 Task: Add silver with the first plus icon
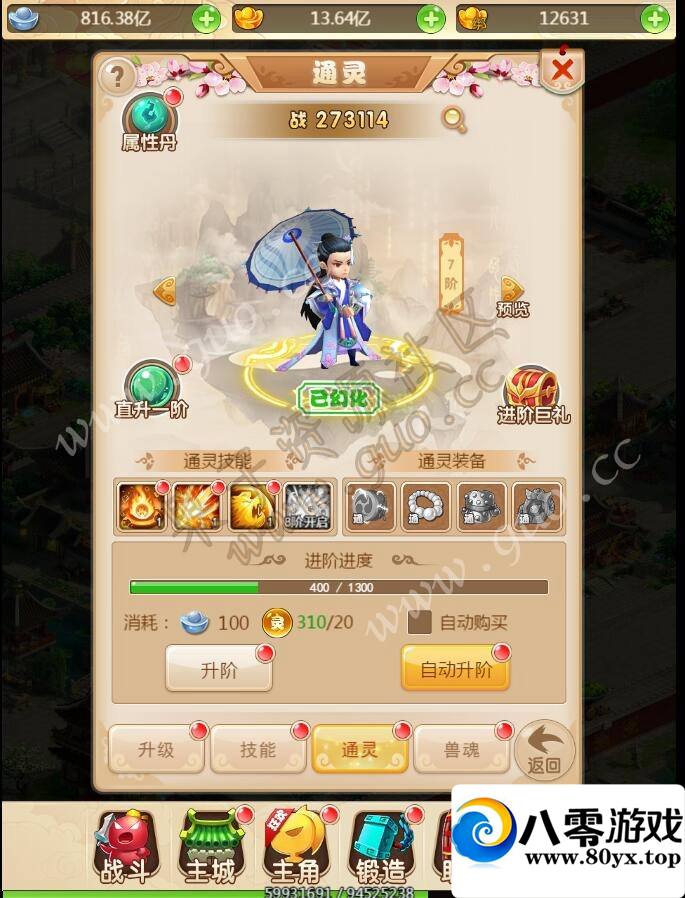(x=206, y=19)
